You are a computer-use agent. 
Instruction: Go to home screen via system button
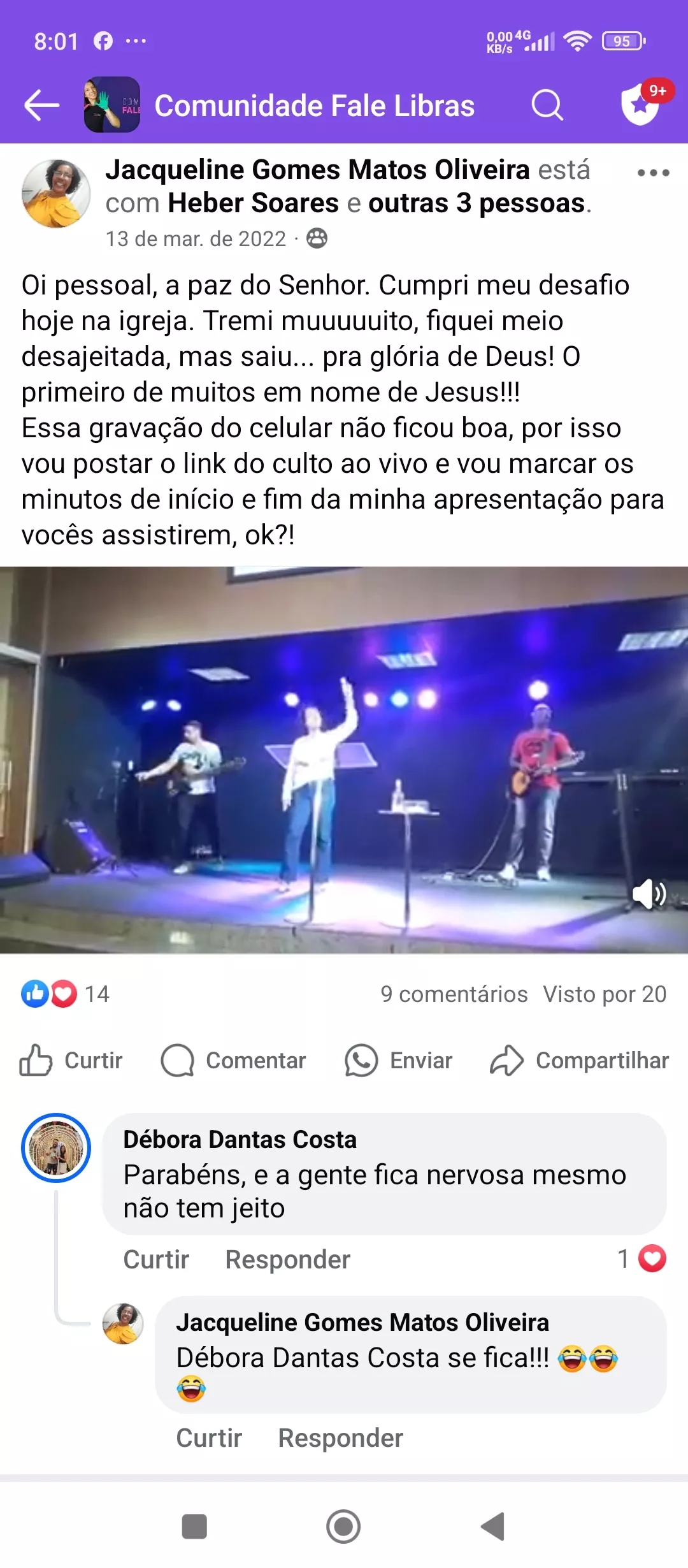coord(343,1527)
